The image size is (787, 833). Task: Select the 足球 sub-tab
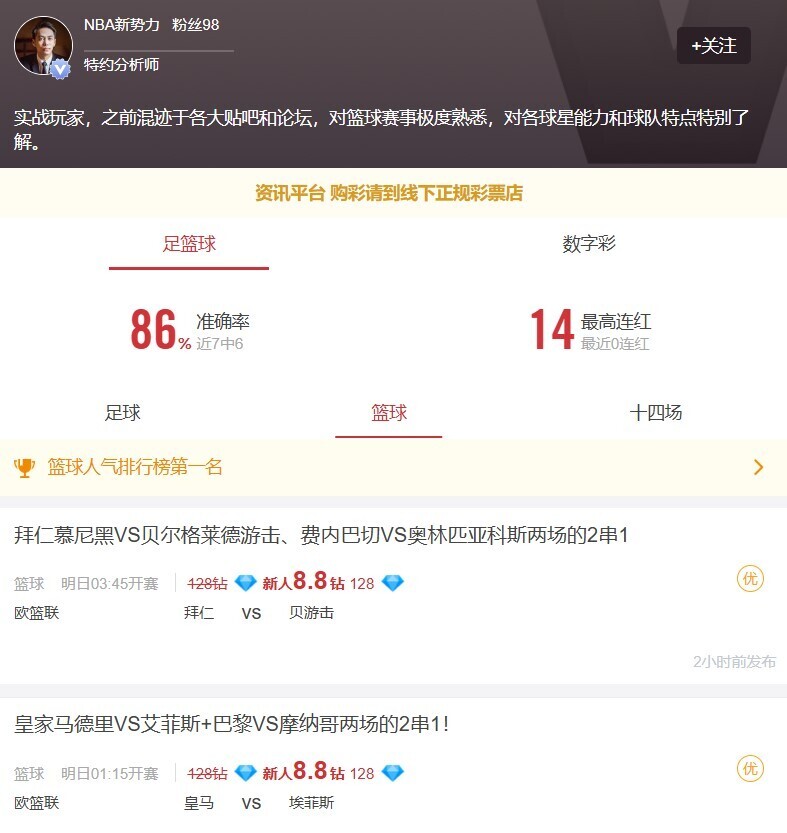coord(123,413)
